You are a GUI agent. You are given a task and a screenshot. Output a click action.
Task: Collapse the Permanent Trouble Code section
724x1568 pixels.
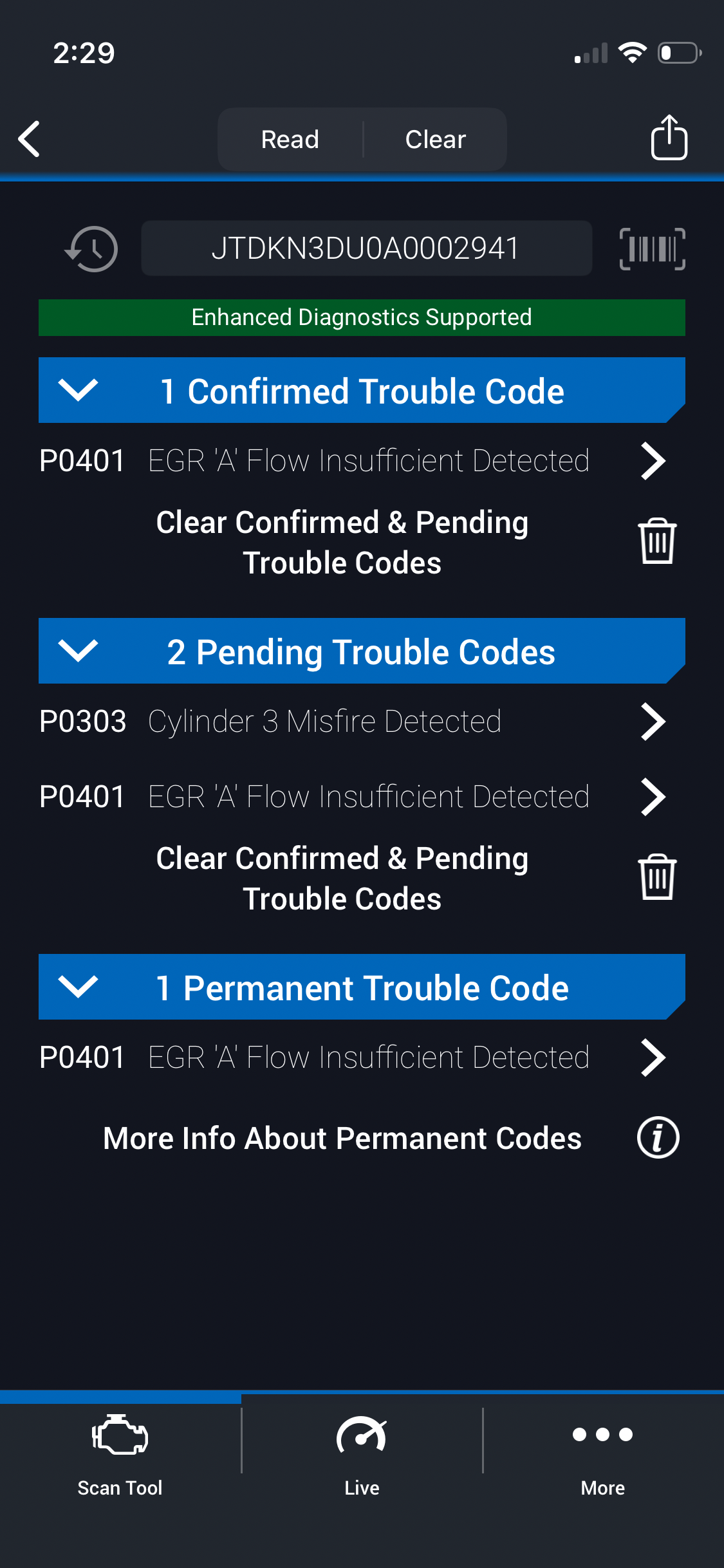[78, 987]
